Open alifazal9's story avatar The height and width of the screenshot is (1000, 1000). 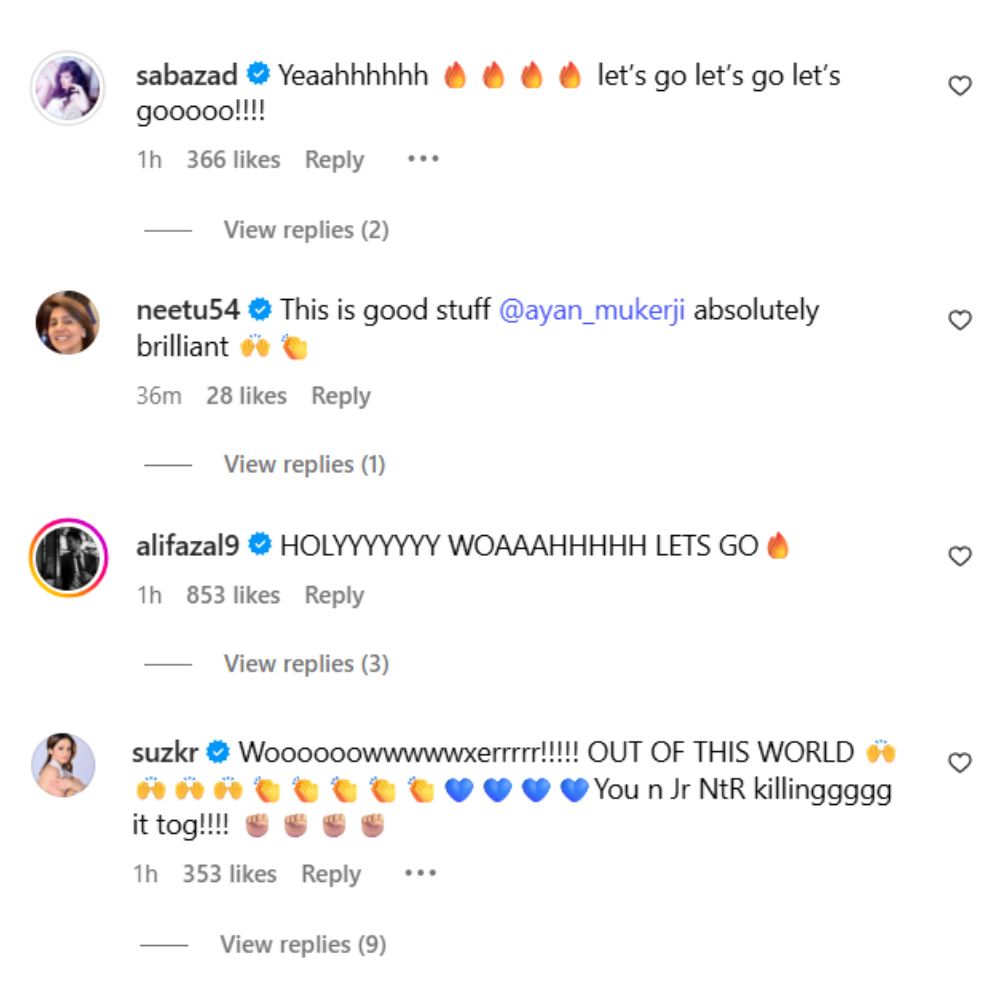click(x=68, y=557)
